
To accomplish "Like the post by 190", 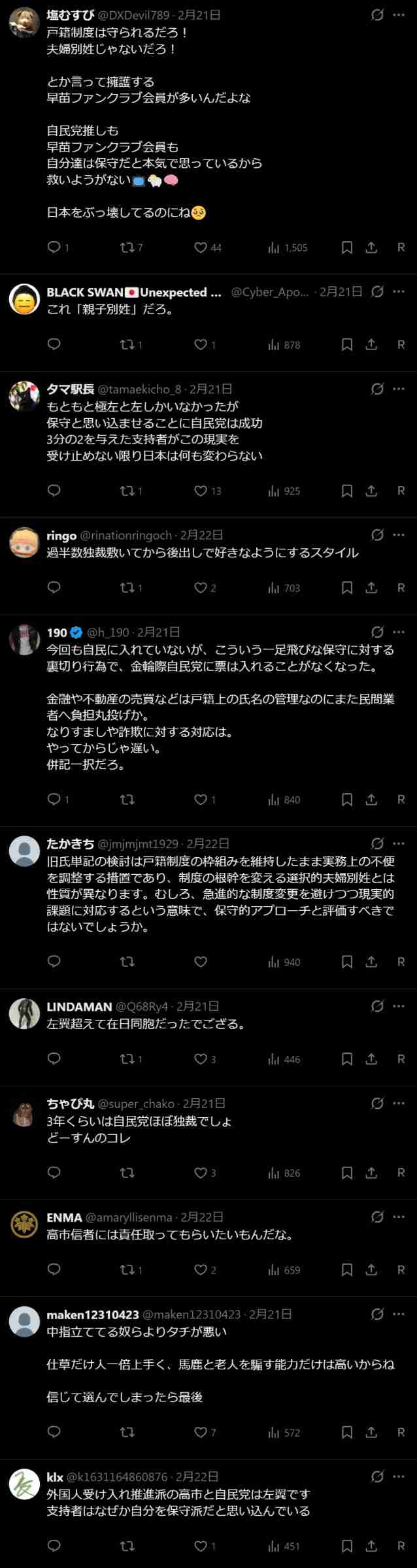I will [x=201, y=800].
